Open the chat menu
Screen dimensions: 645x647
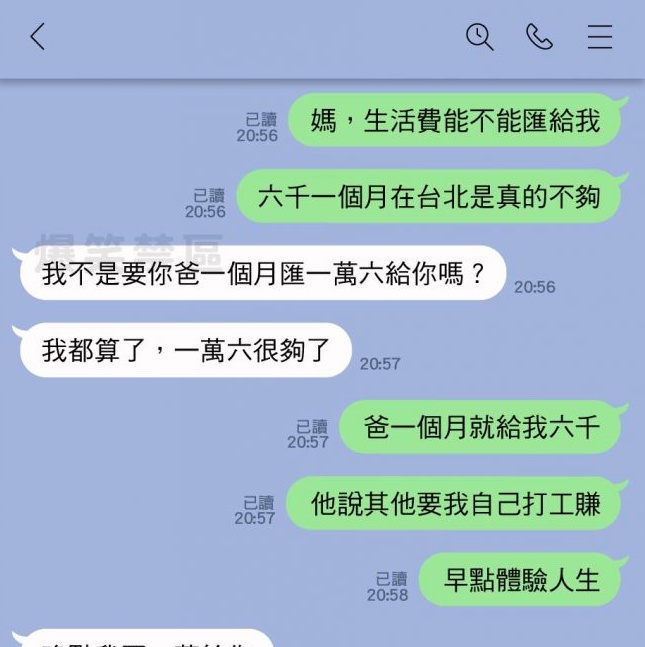point(599,38)
